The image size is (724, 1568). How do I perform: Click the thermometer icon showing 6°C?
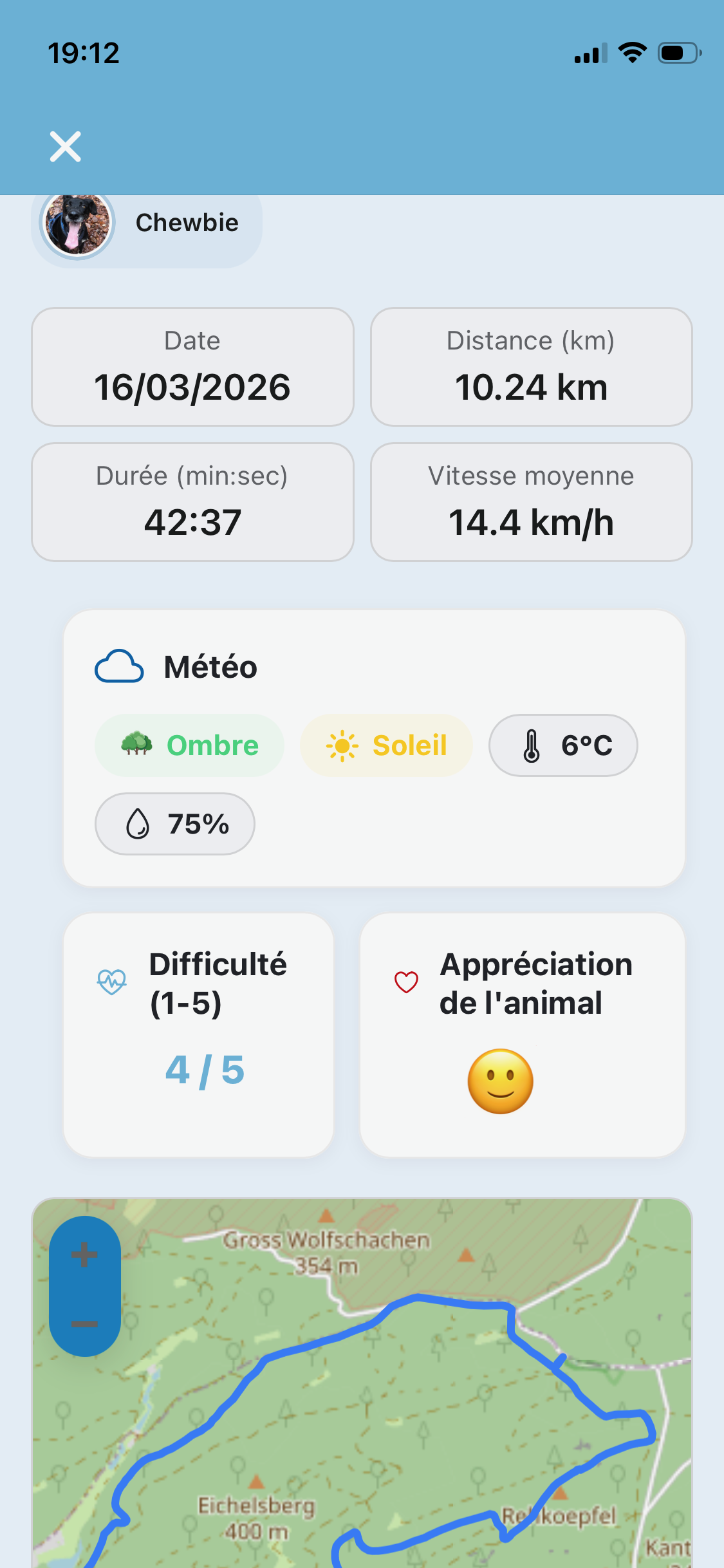pyautogui.click(x=531, y=745)
